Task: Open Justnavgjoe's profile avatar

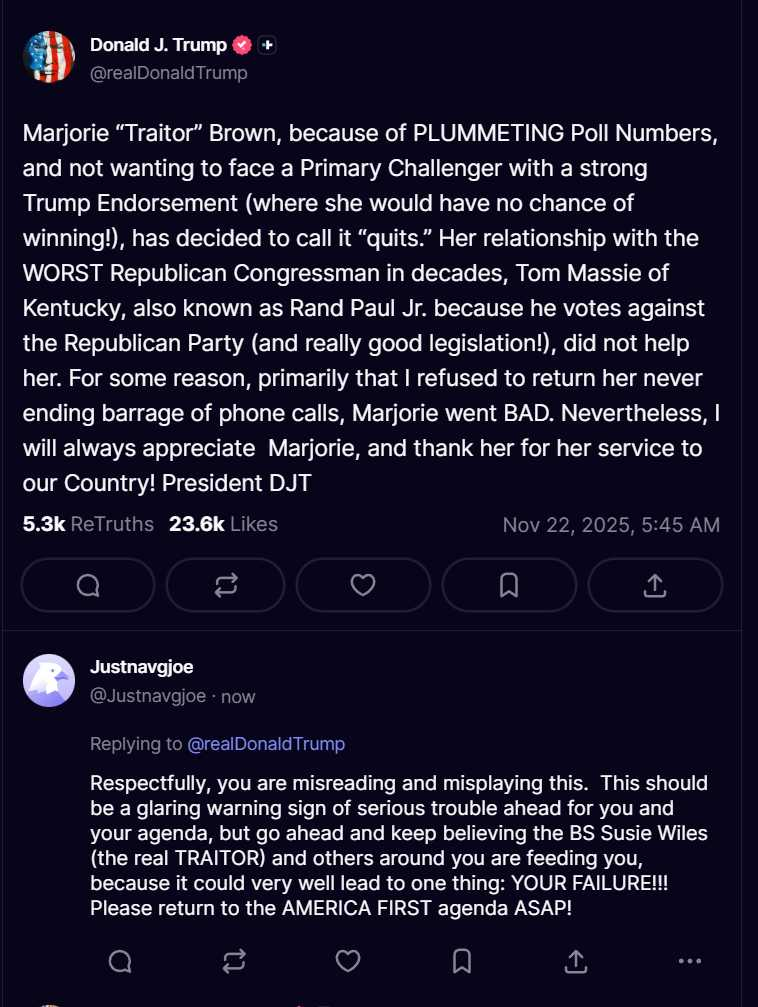Action: (49, 681)
